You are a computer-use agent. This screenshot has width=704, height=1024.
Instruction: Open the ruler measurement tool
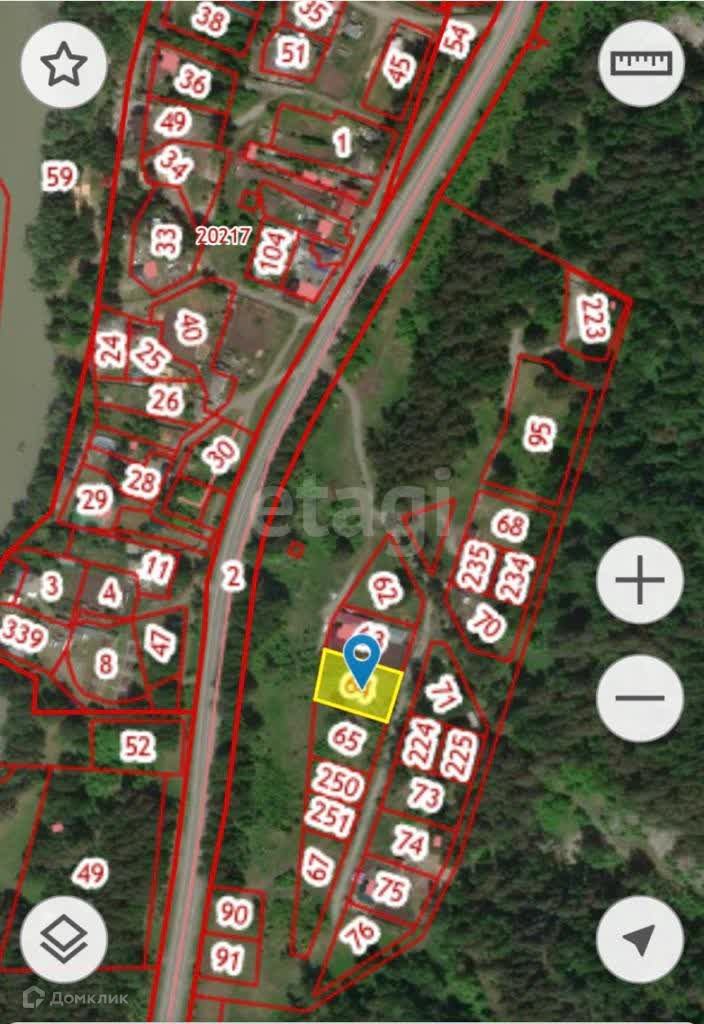pyautogui.click(x=640, y=64)
